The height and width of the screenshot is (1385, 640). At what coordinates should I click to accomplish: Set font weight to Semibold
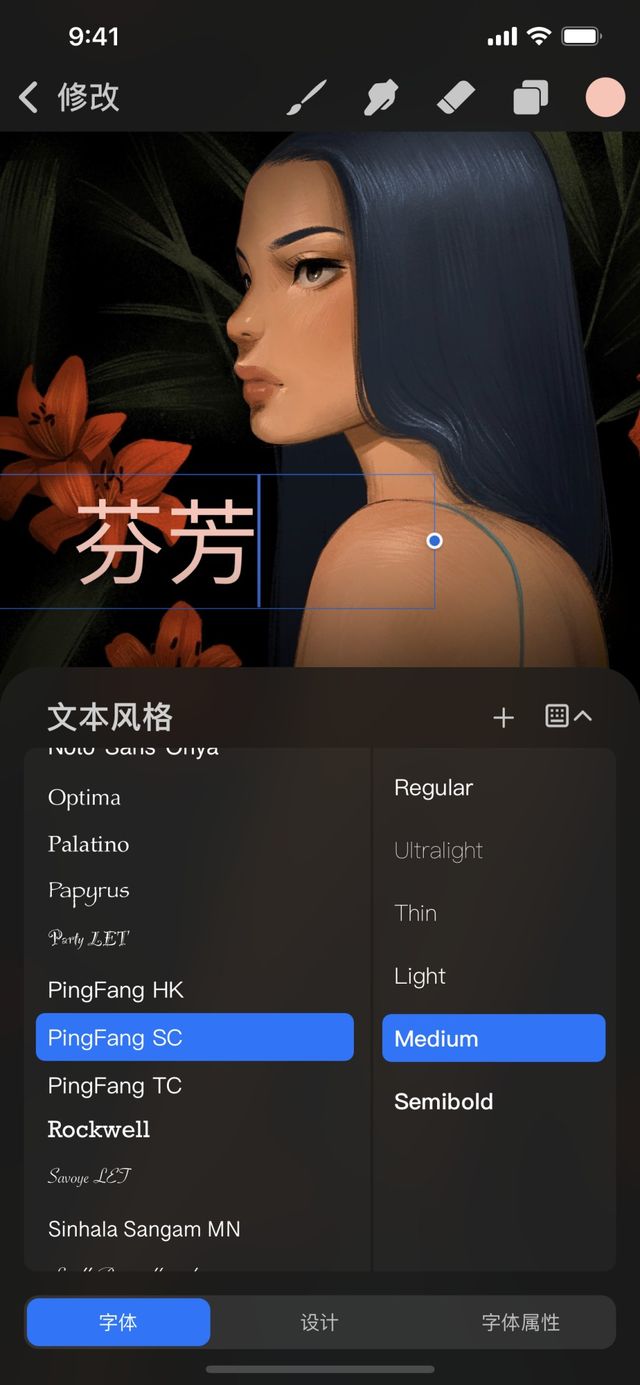(444, 1102)
